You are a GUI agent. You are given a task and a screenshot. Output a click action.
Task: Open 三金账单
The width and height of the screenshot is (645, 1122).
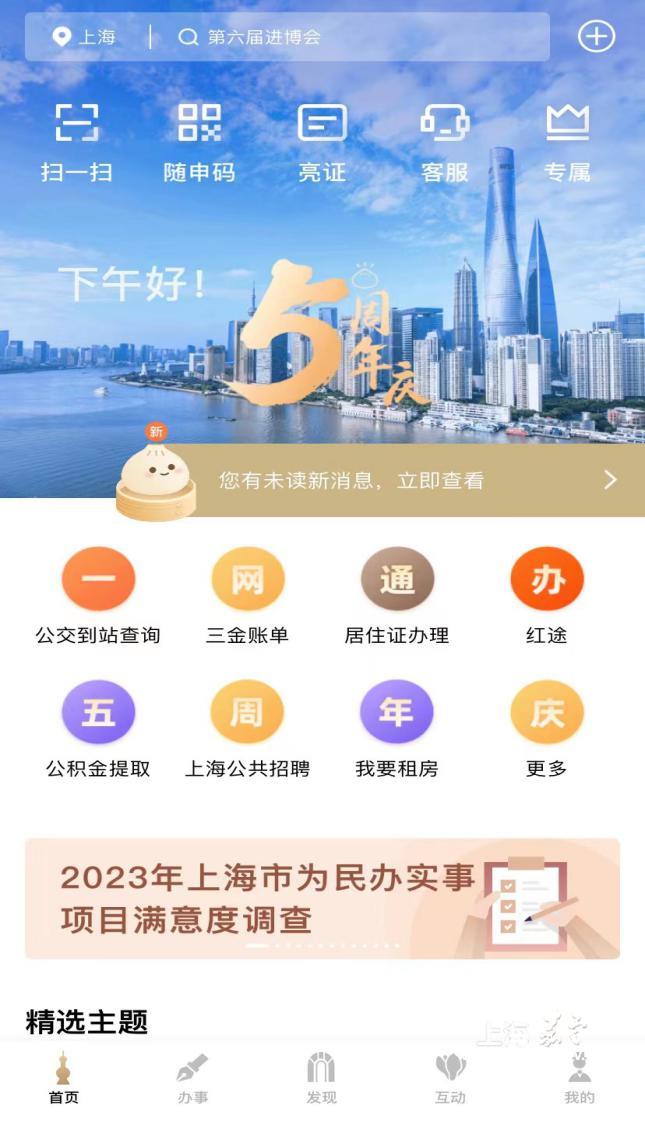[x=247, y=596]
